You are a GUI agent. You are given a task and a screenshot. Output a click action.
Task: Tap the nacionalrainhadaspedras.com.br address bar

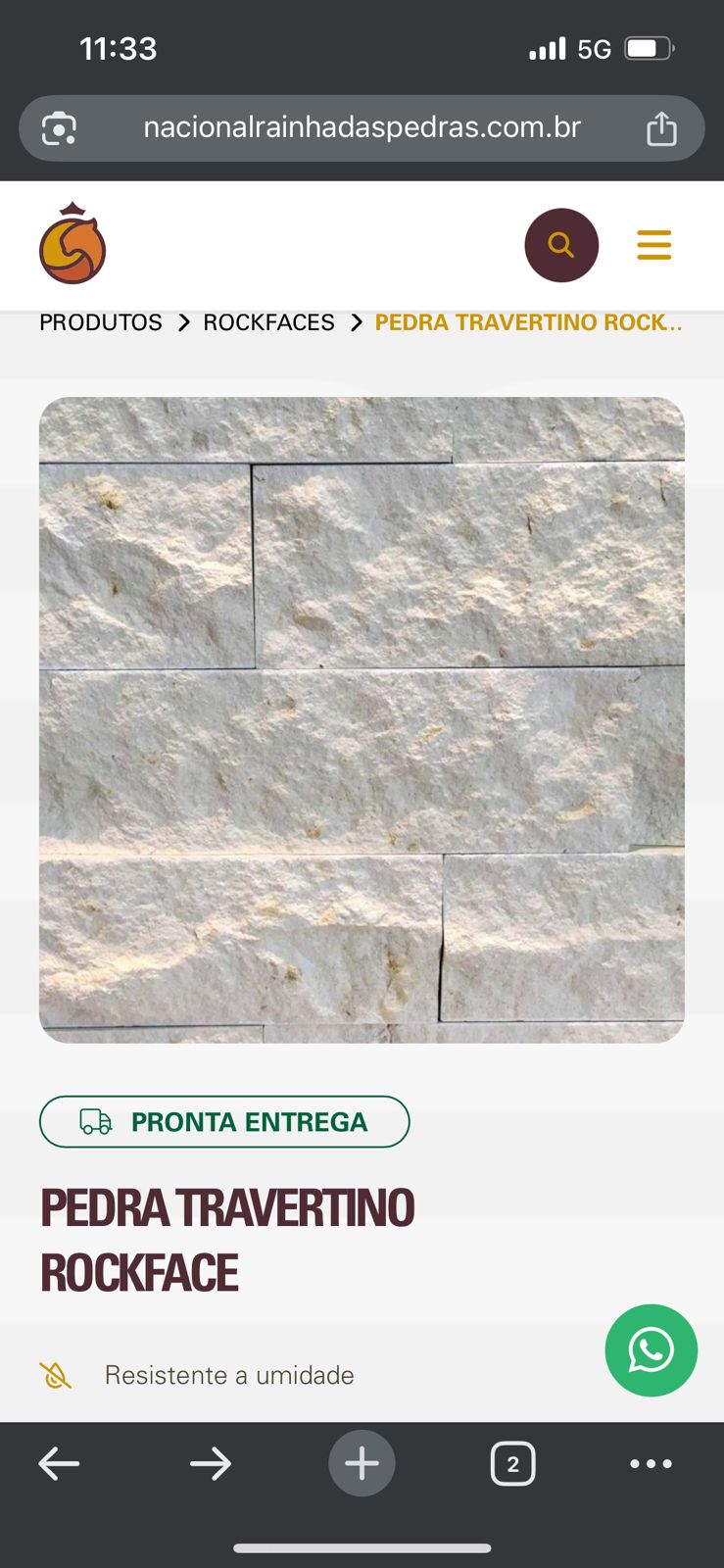coord(362,127)
